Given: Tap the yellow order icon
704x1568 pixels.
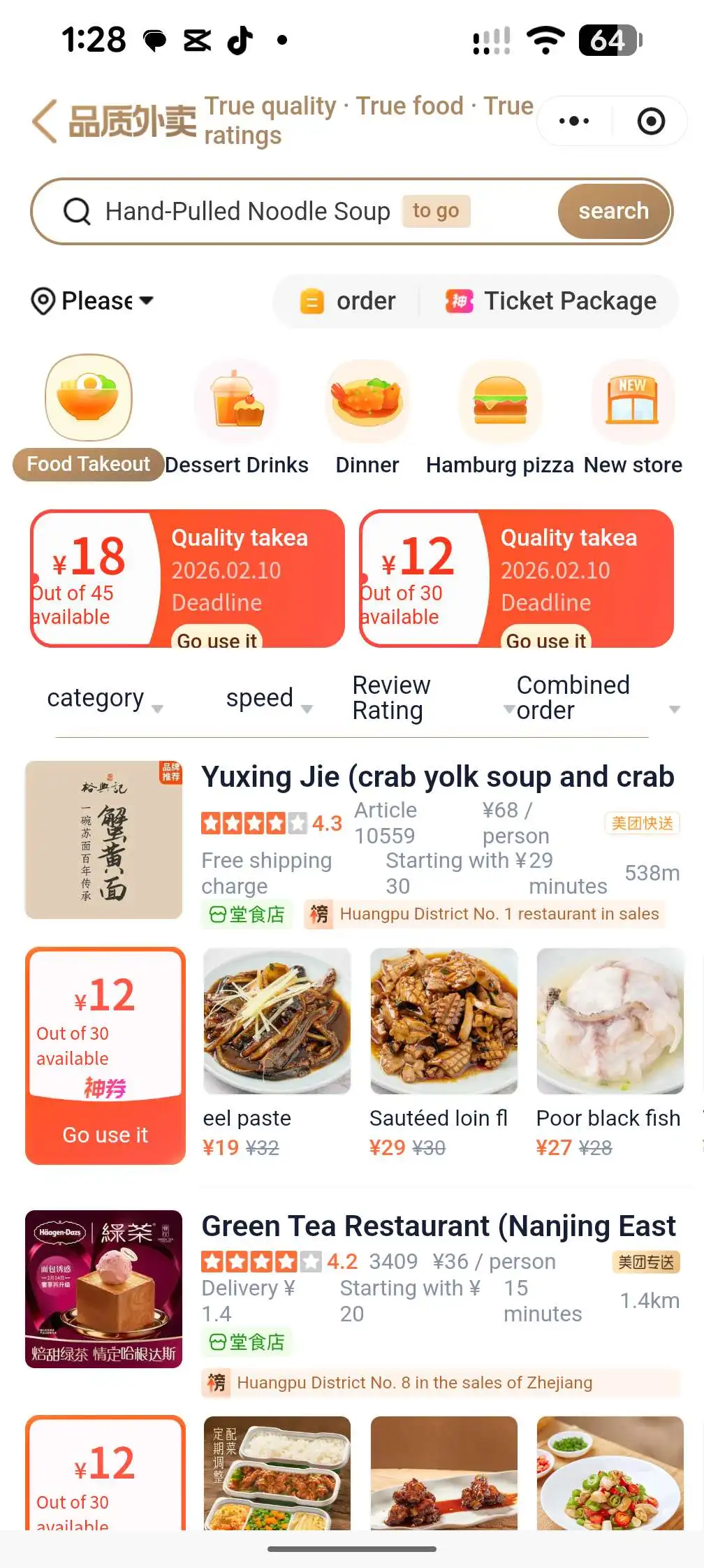Looking at the screenshot, I should 312,300.
